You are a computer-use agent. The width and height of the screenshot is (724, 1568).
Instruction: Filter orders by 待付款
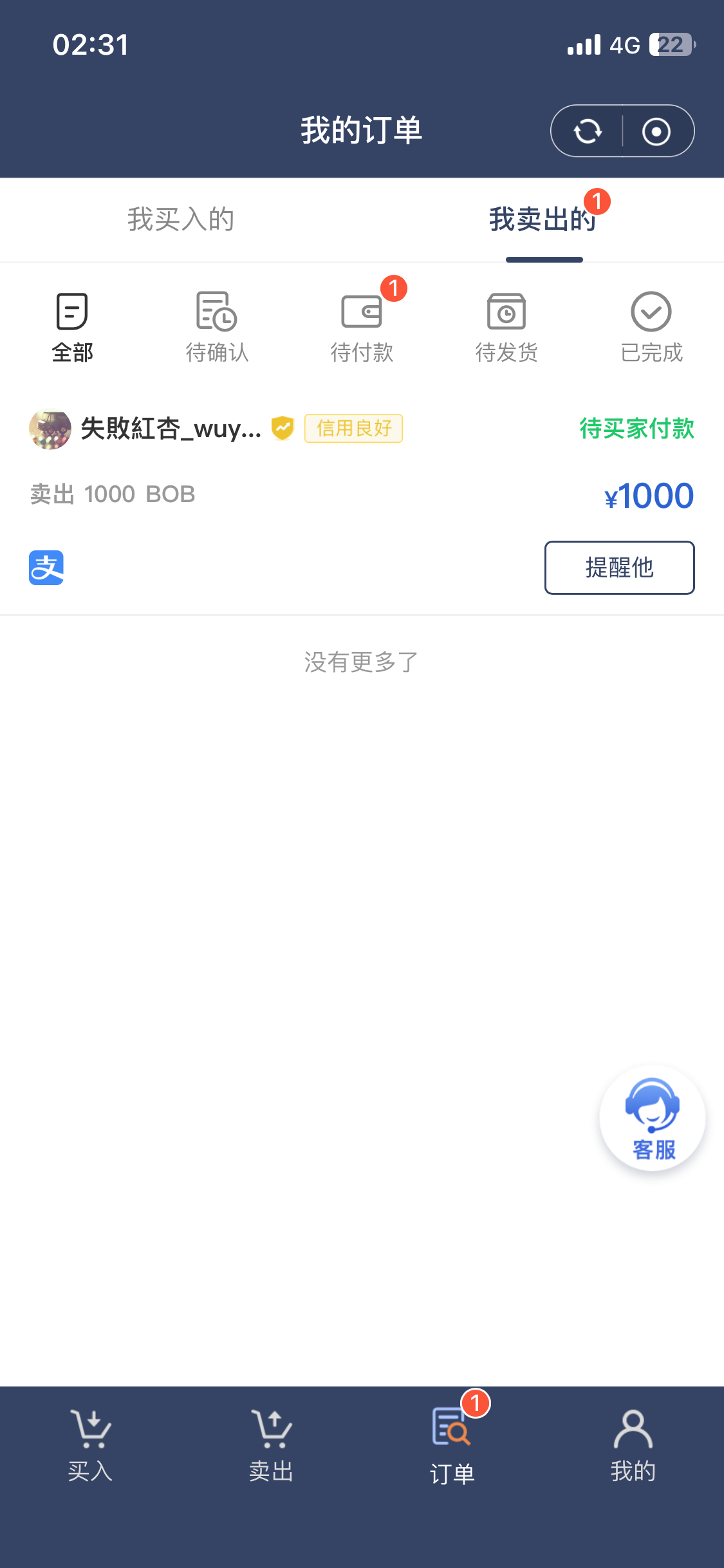click(x=362, y=327)
